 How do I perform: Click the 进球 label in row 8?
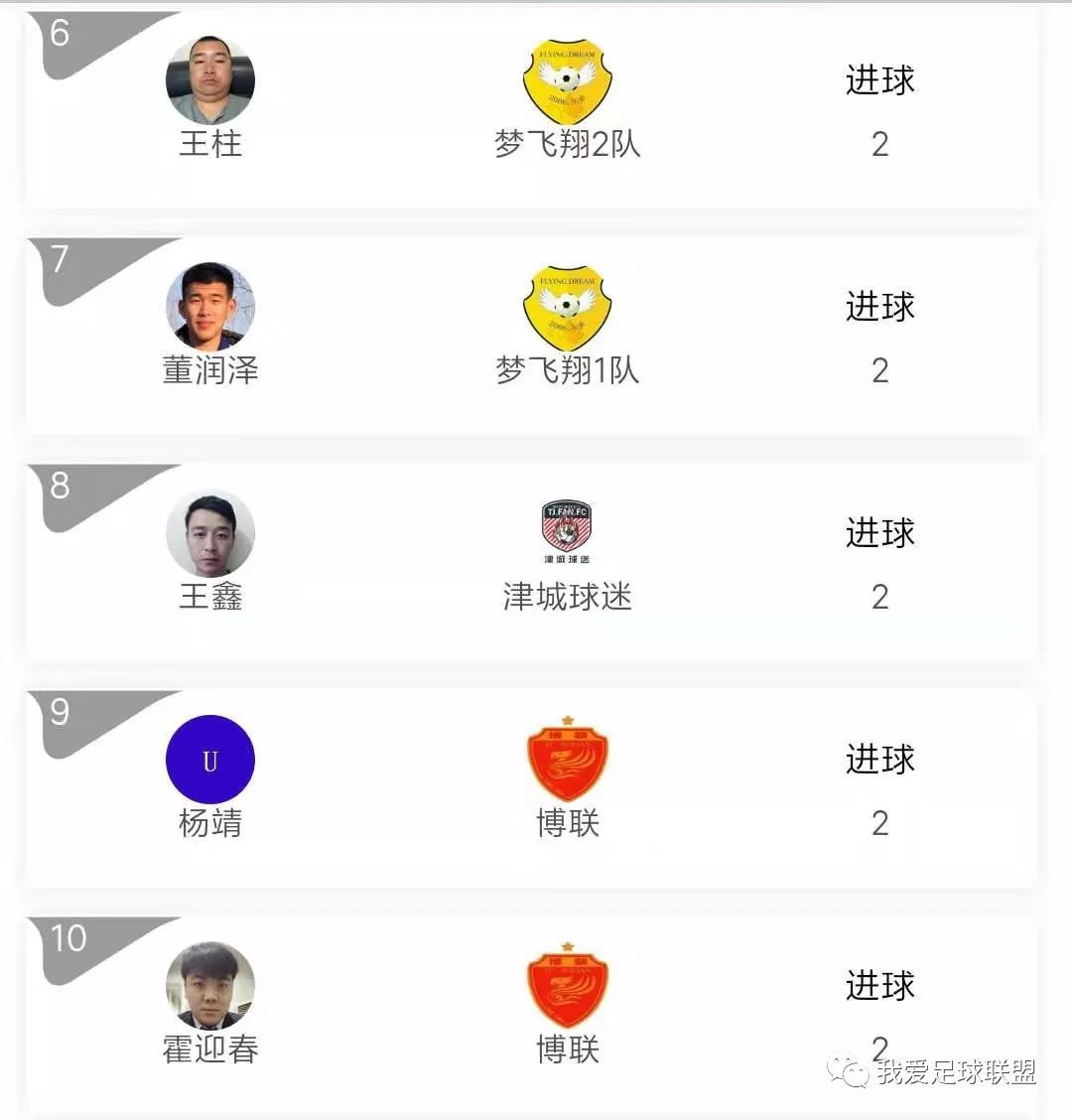[x=879, y=532]
